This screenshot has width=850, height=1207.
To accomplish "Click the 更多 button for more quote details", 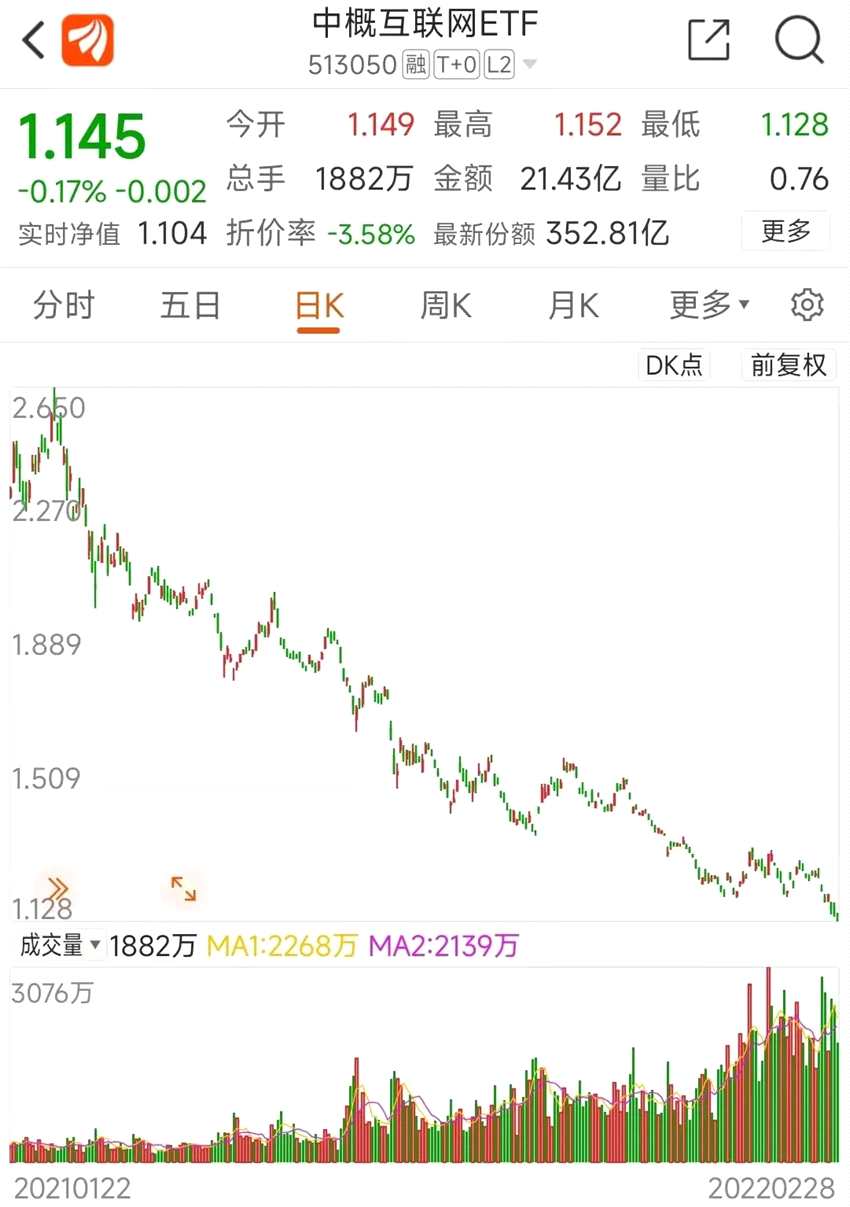I will click(x=785, y=231).
